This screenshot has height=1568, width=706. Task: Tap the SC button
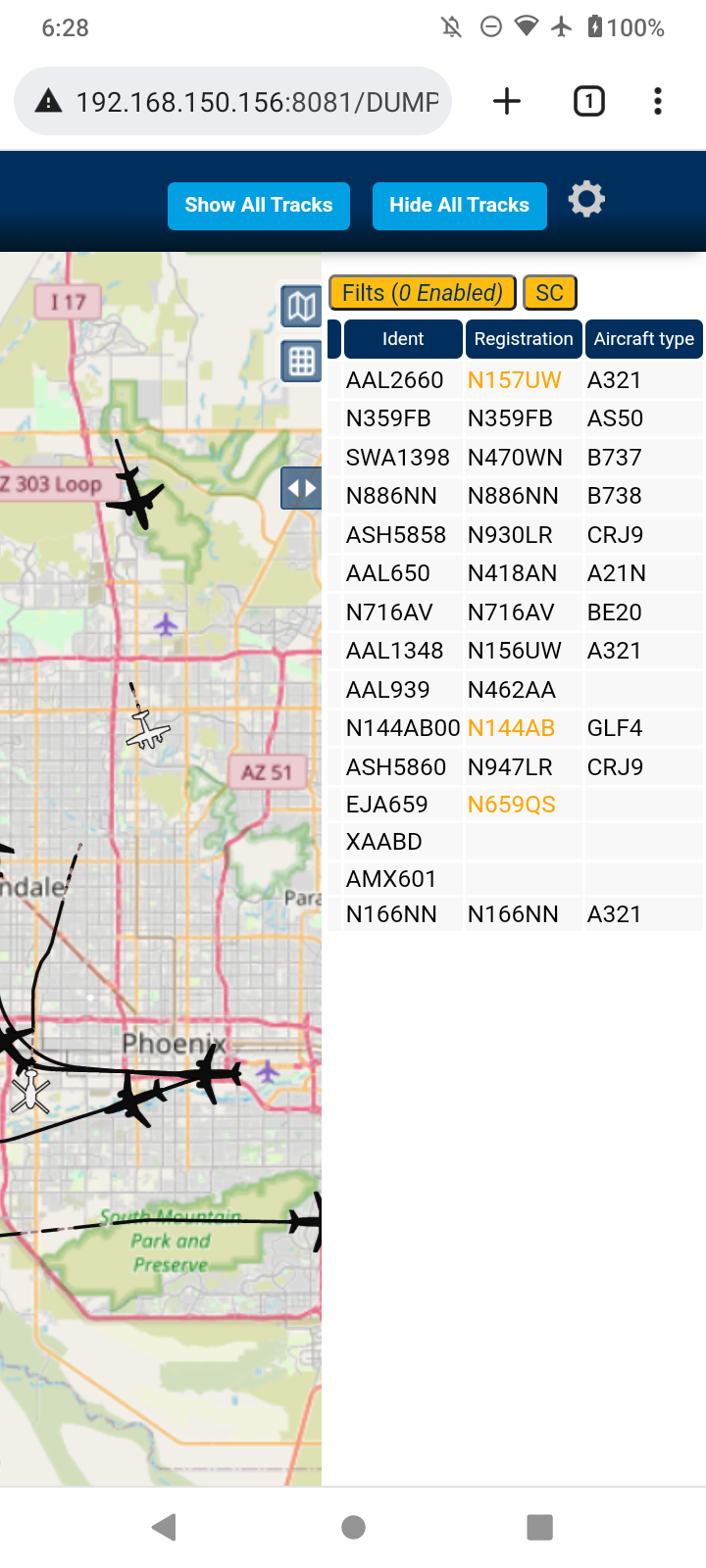[549, 293]
